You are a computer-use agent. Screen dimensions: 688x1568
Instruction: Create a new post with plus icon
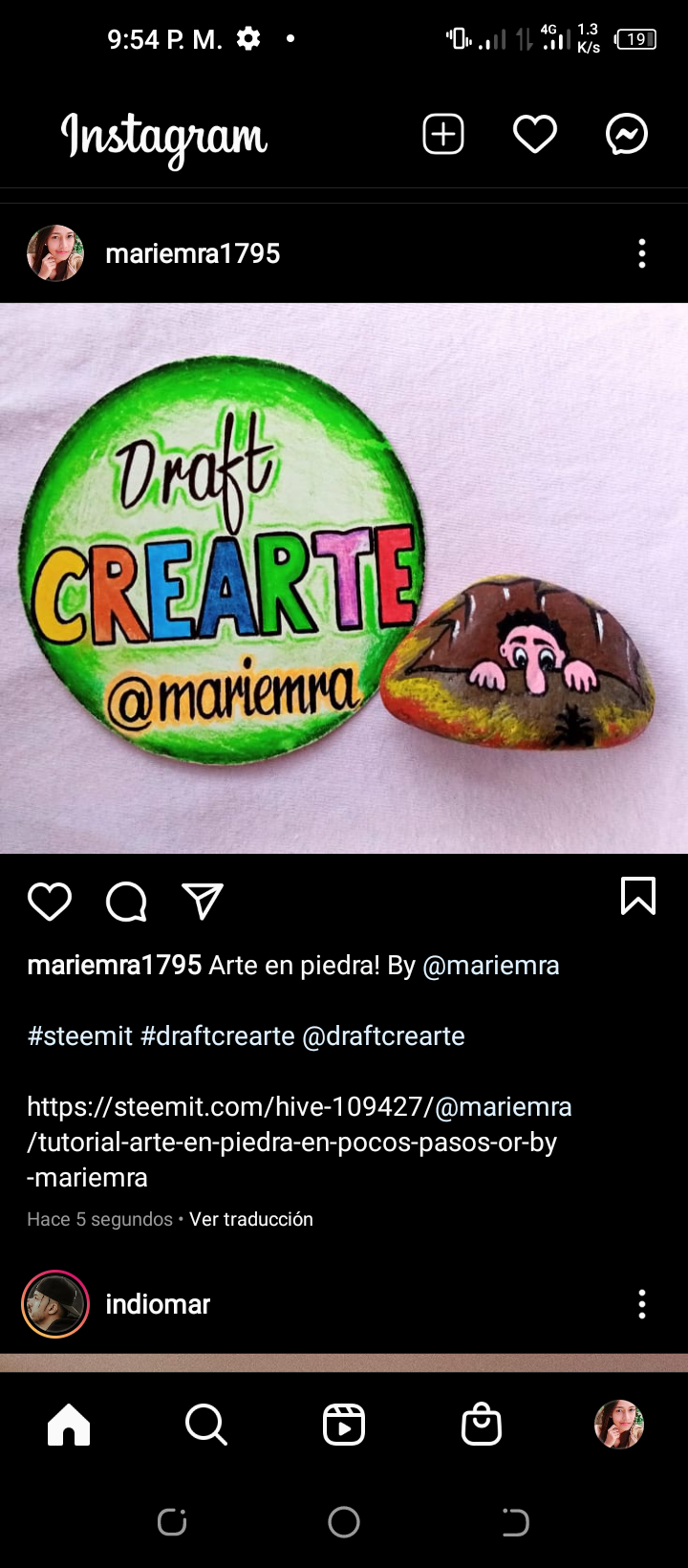point(443,134)
